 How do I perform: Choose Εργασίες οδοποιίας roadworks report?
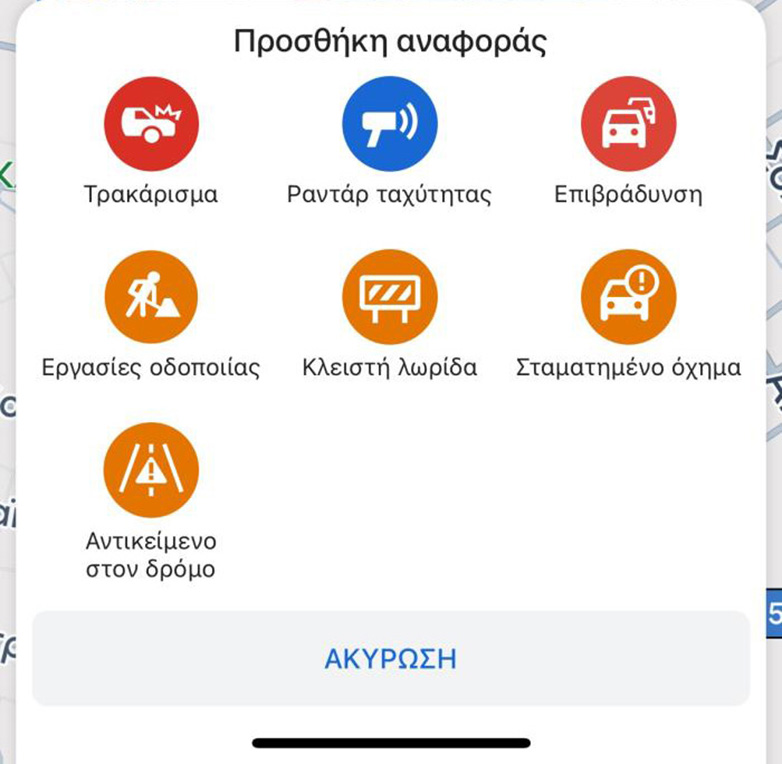click(151, 297)
